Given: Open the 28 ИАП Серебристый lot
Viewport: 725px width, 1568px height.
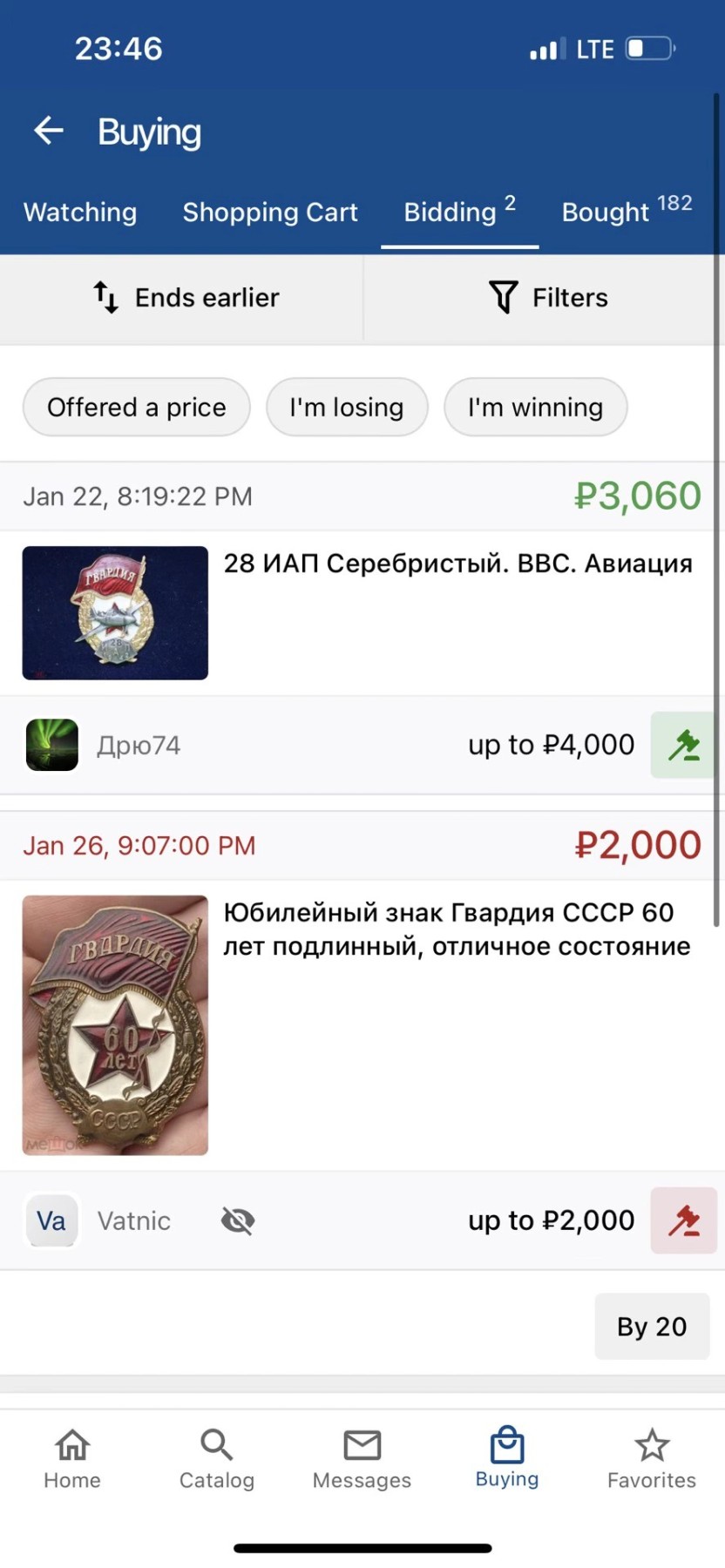Looking at the screenshot, I should click(457, 564).
